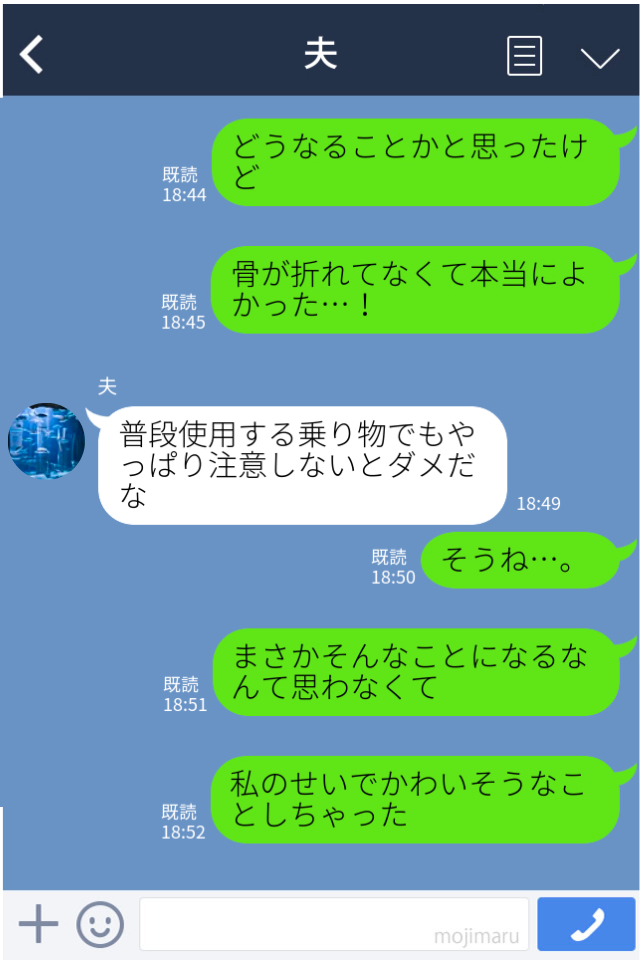Open the emoji sticker picker
640x960 pixels.
pyautogui.click(x=100, y=924)
